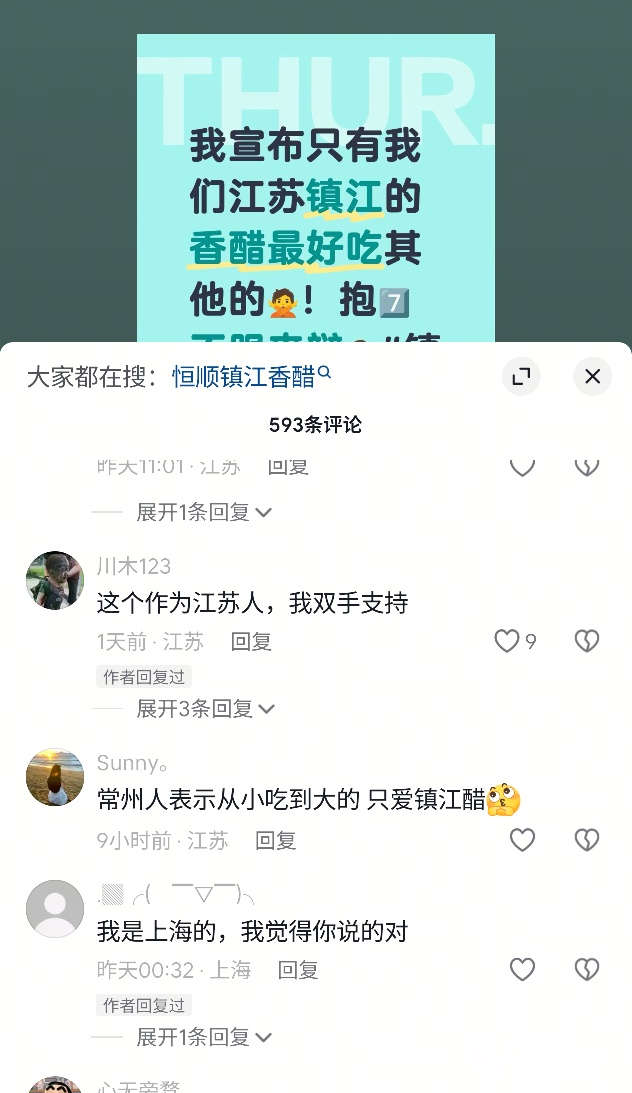Expand 1 reply under the 昨天11:01 comment
The image size is (632, 1093).
click(204, 512)
